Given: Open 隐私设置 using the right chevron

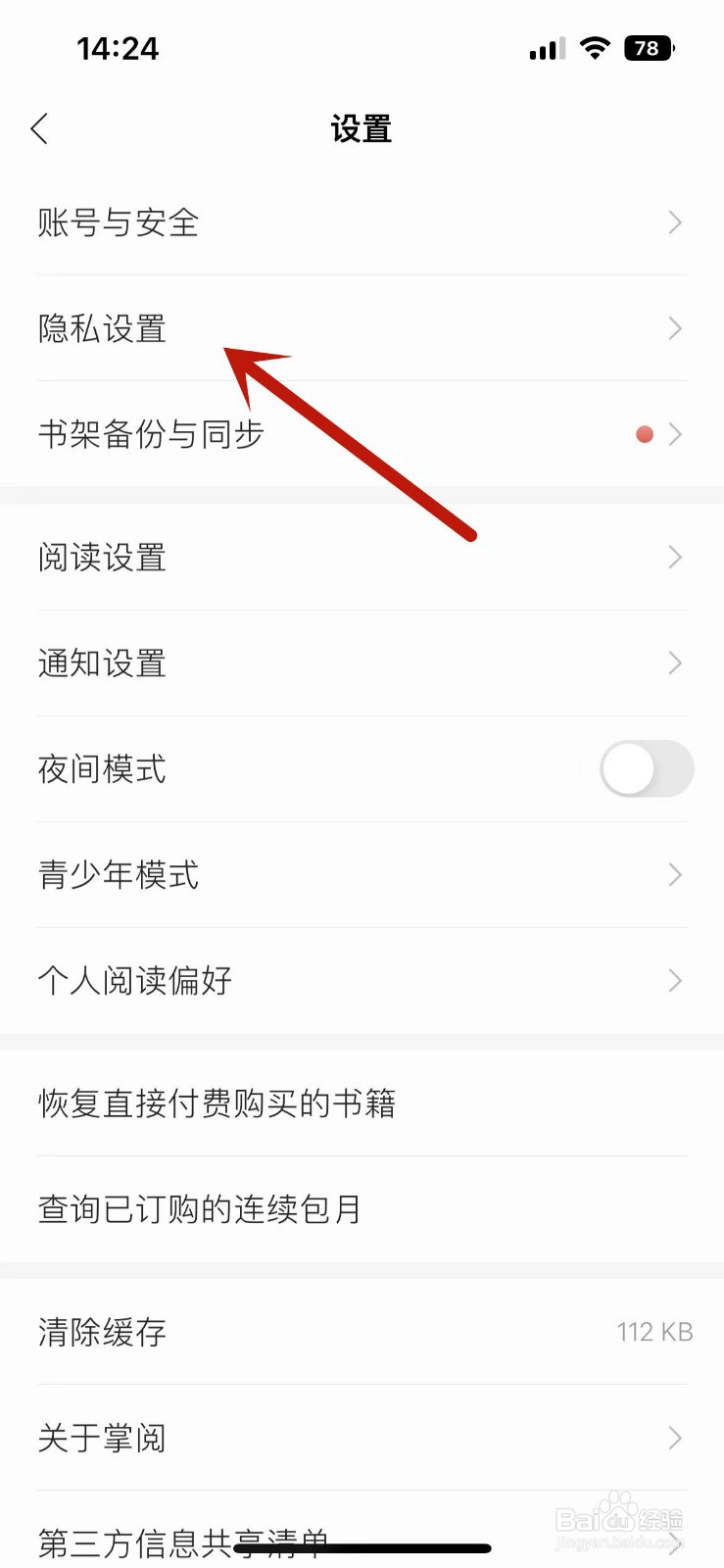Looking at the screenshot, I should tap(674, 328).
